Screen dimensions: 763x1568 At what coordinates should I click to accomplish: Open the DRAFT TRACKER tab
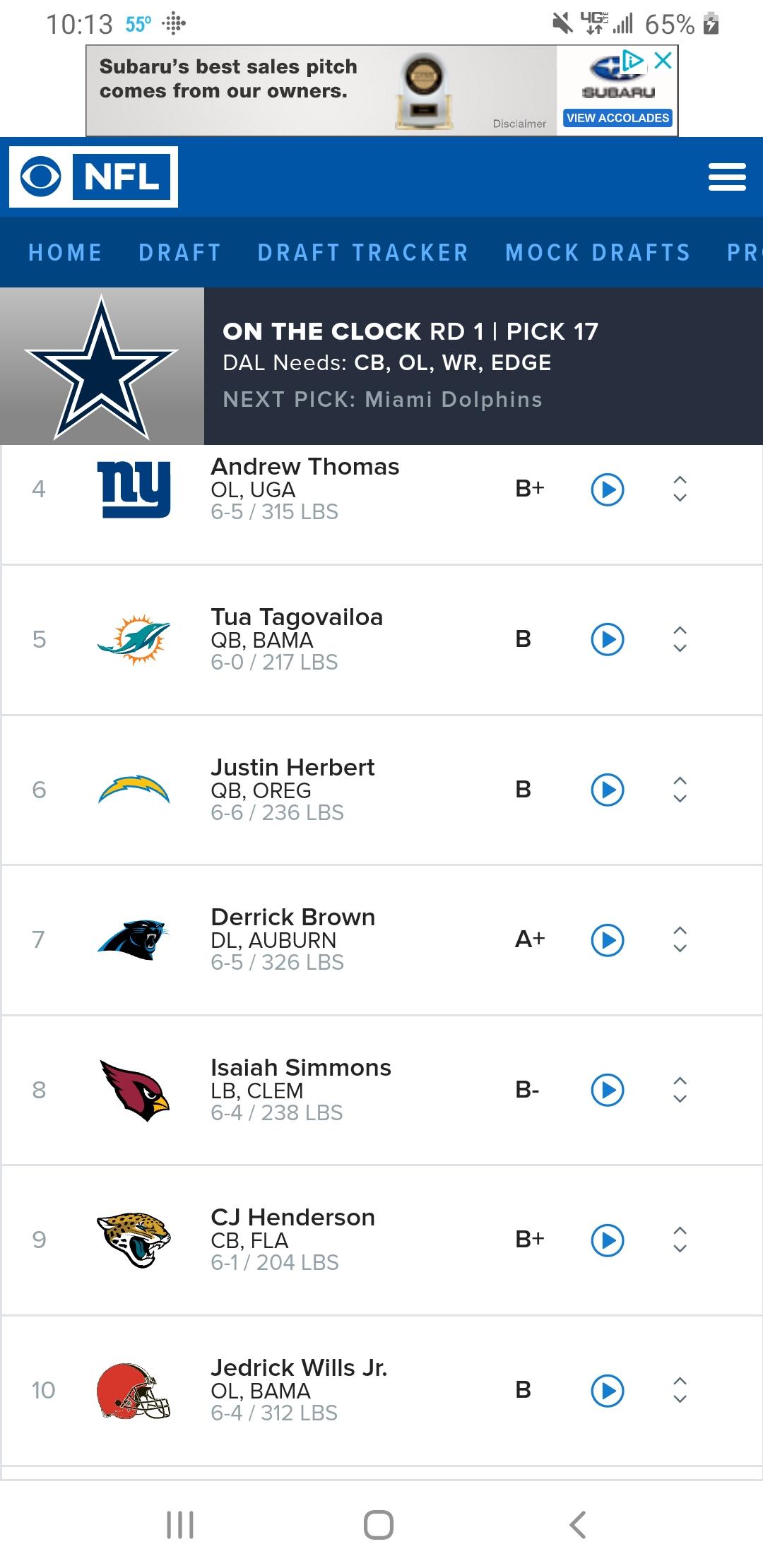coord(363,252)
